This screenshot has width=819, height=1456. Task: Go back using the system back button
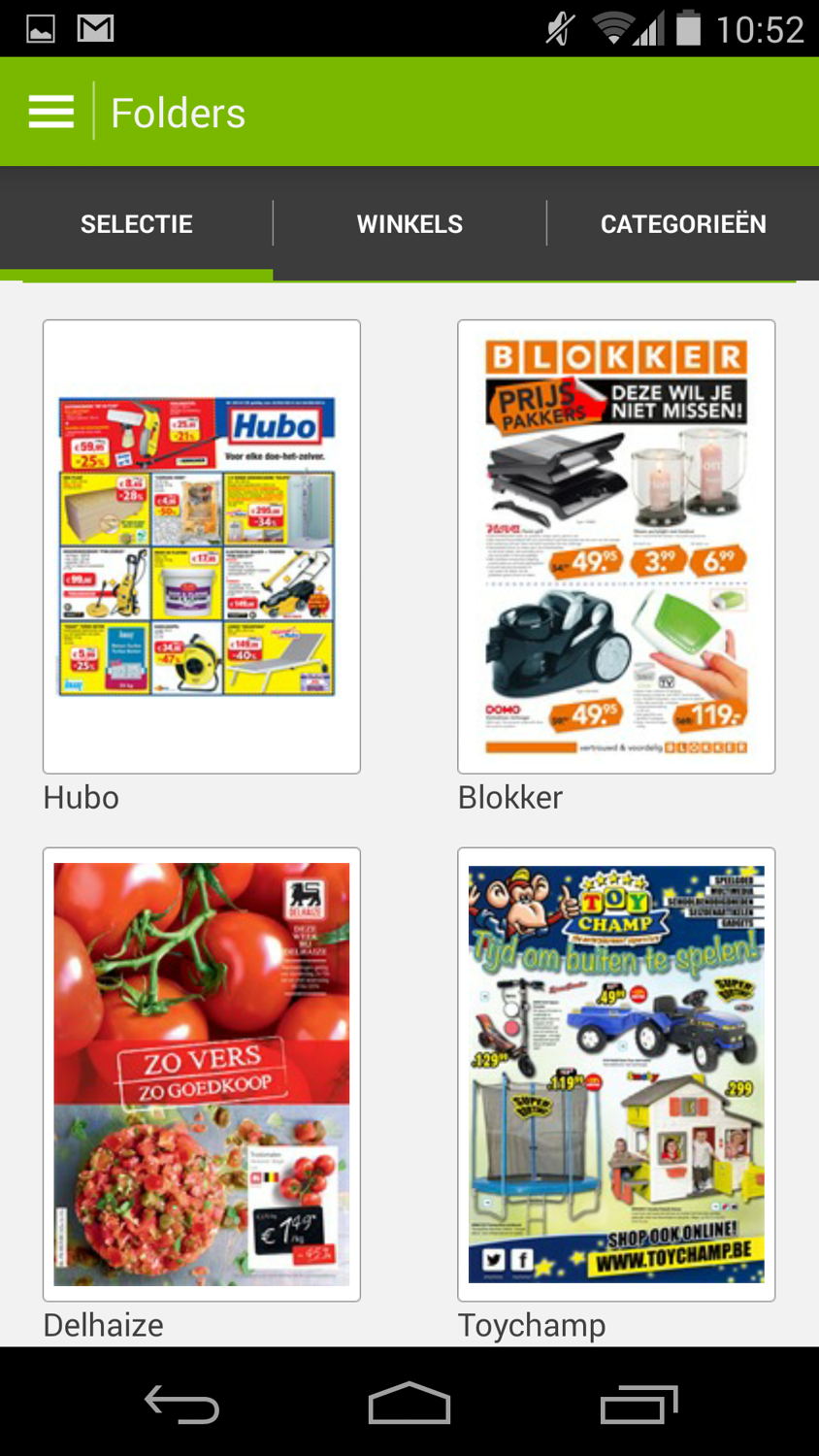coord(181,1404)
